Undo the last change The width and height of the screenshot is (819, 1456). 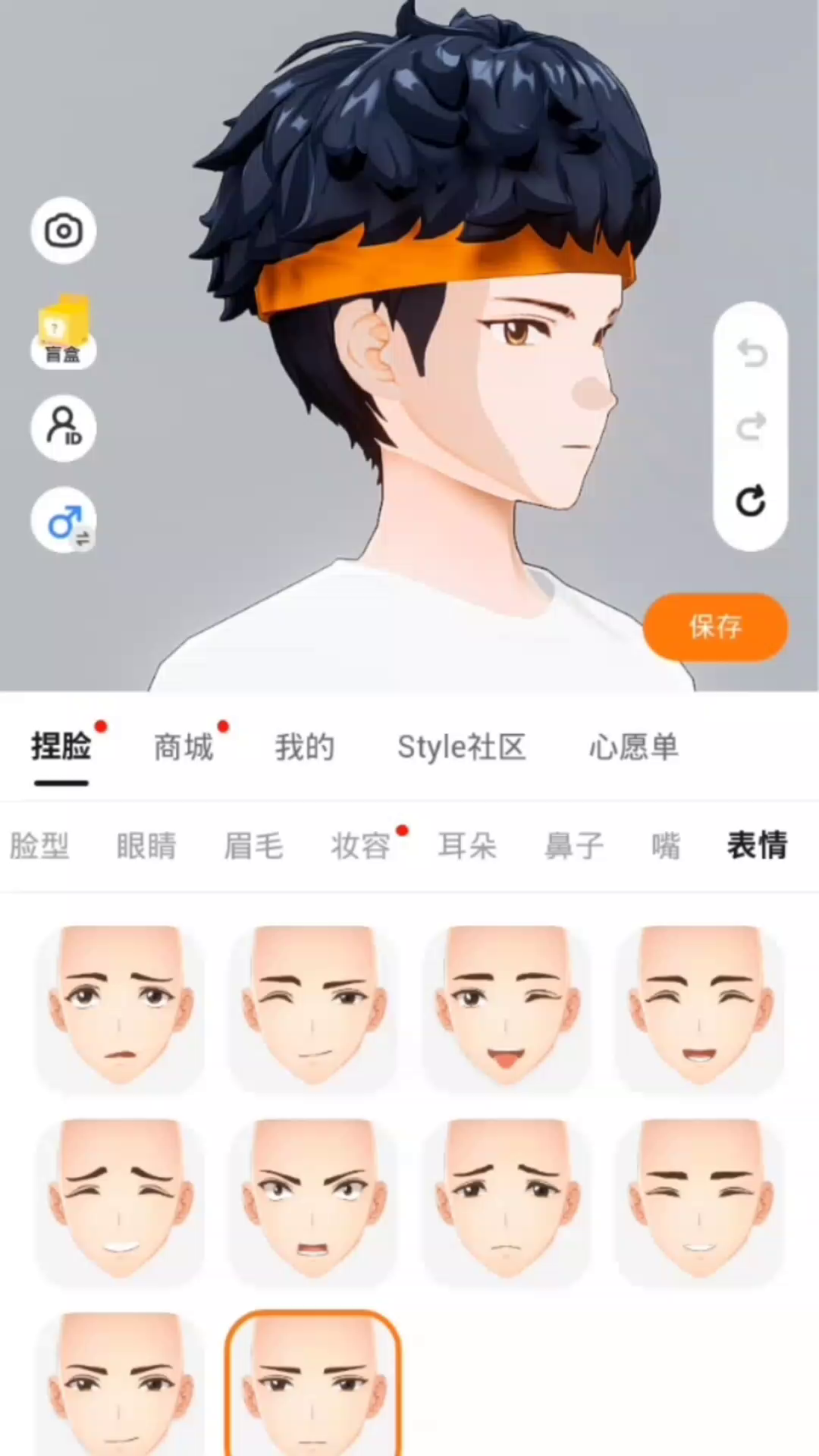click(x=751, y=353)
